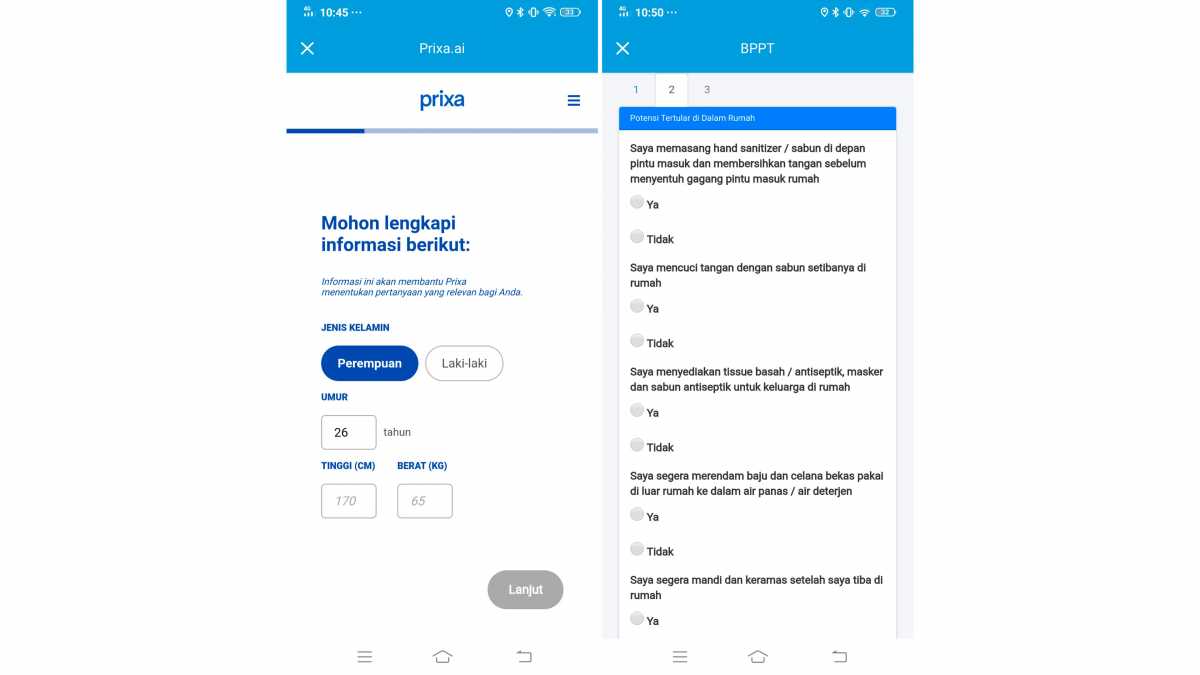
Task: Answer Ya for mencuci tangan dengan sabun
Action: 637,306
